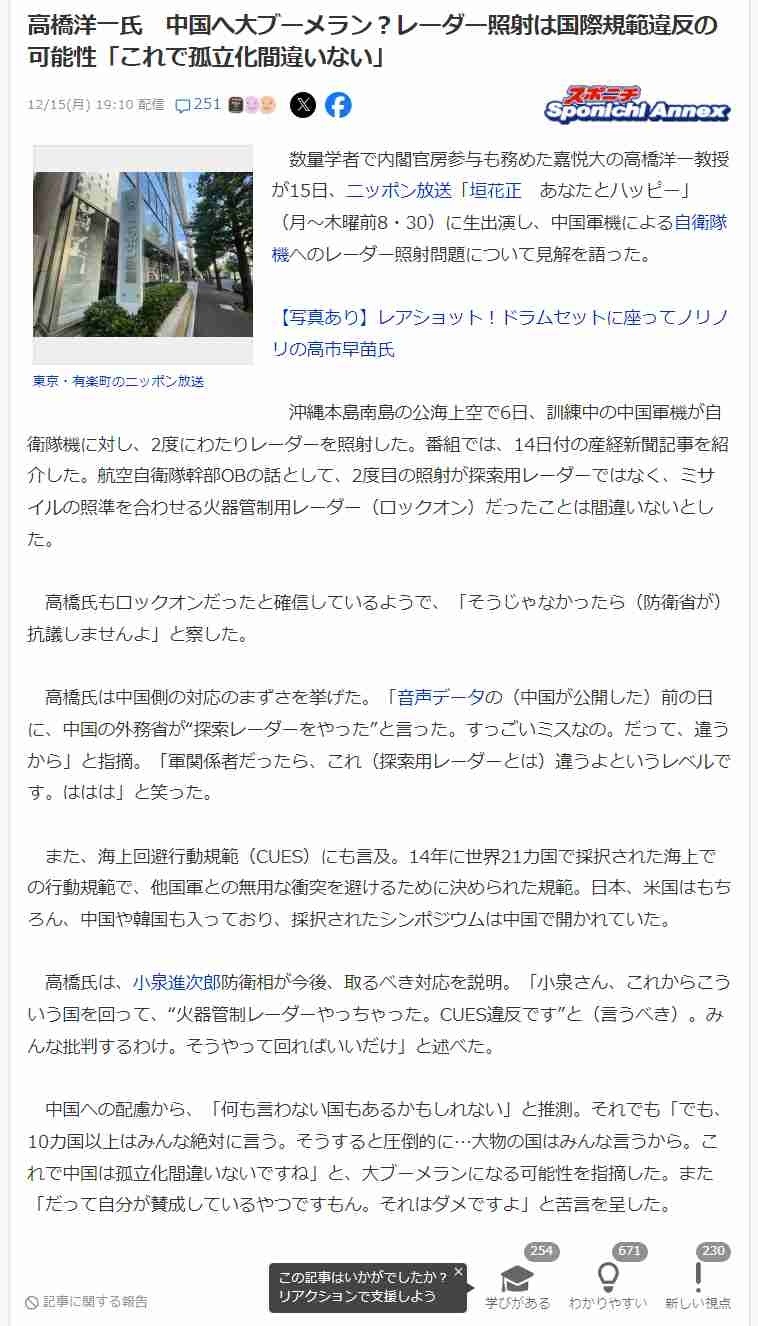React with わかりやすい

tap(607, 1281)
